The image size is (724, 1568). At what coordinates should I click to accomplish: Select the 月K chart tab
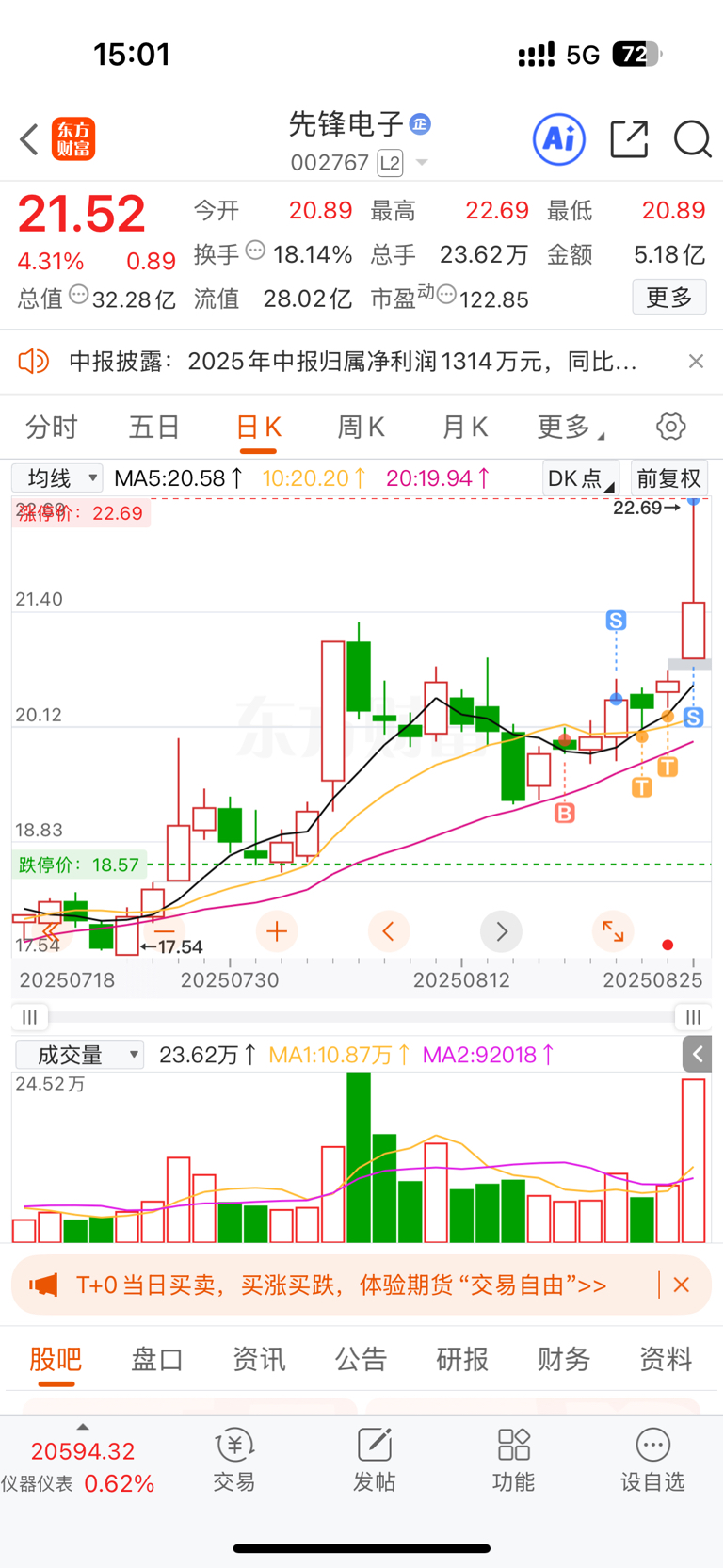464,428
